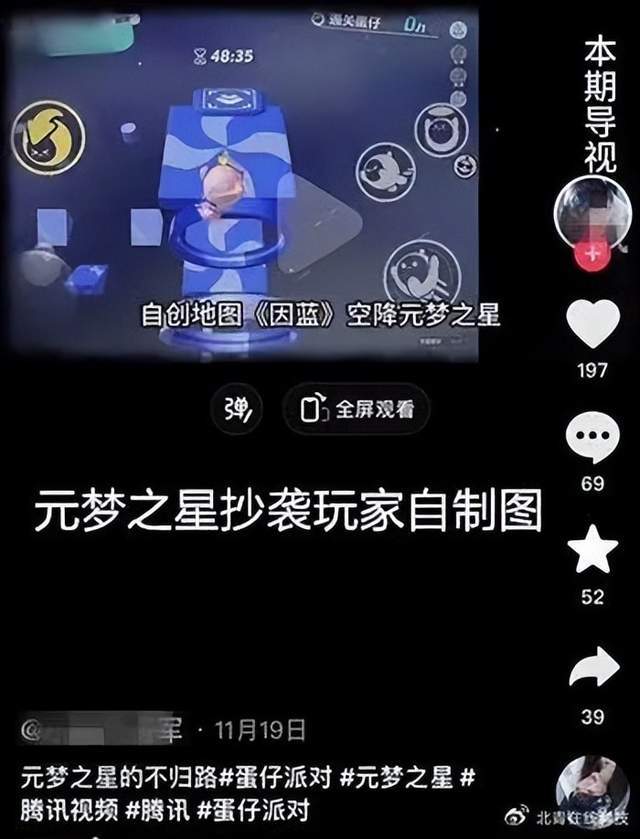The width and height of the screenshot is (640, 839).
Task: Share the video via the arrow icon
Action: click(592, 669)
